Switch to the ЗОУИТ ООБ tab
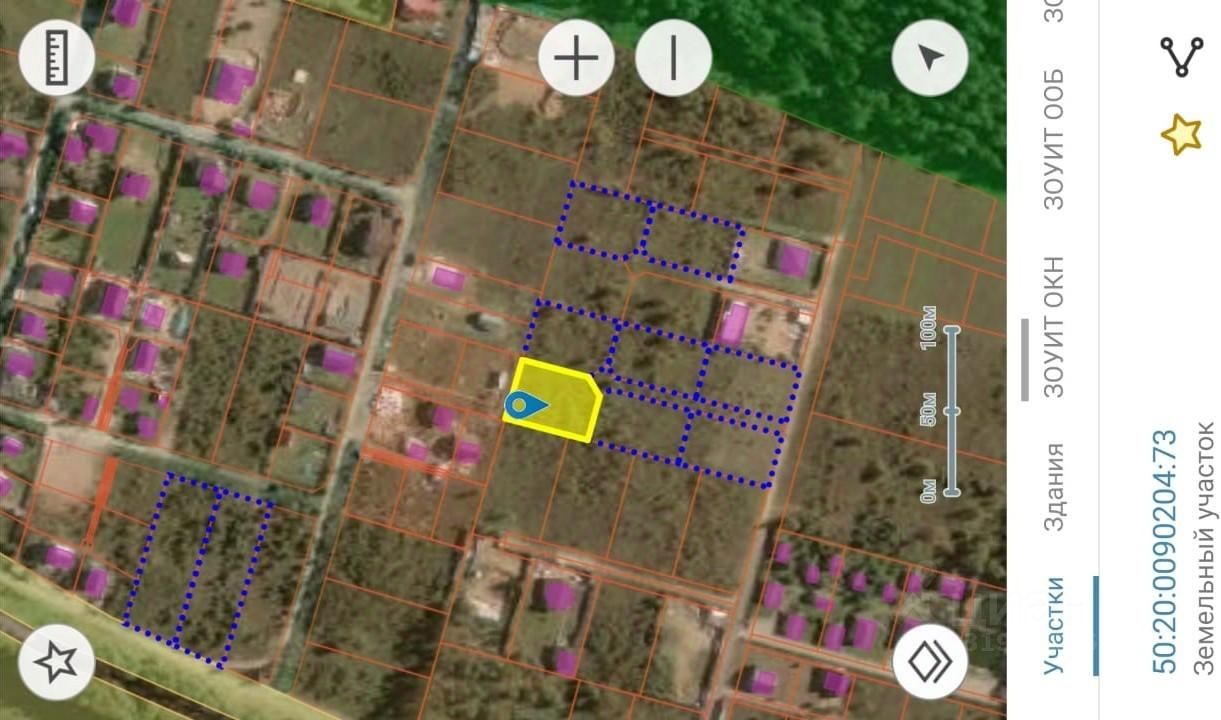 point(1054,140)
